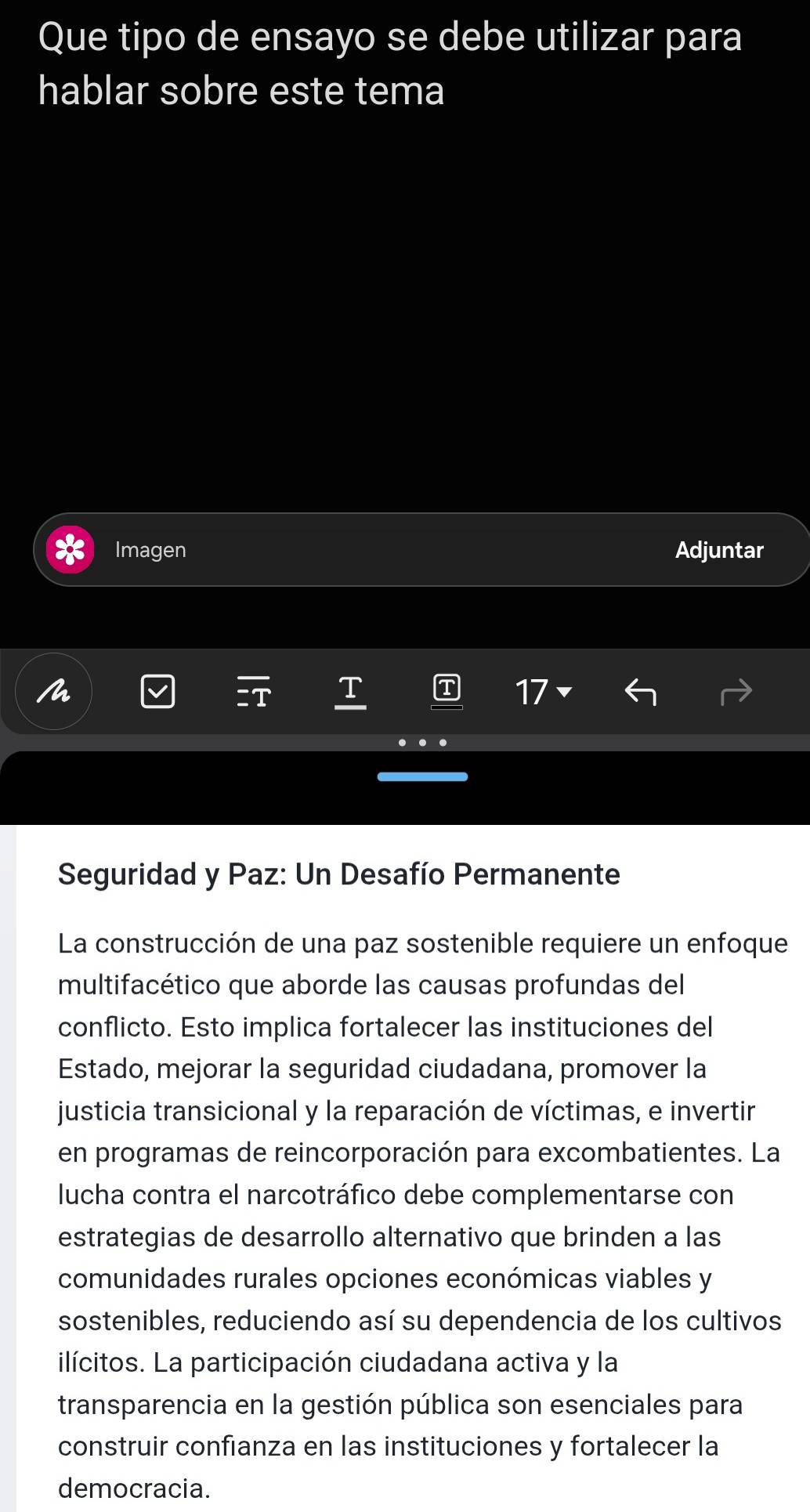
Task: Select the underlined text color tool
Action: pos(350,692)
